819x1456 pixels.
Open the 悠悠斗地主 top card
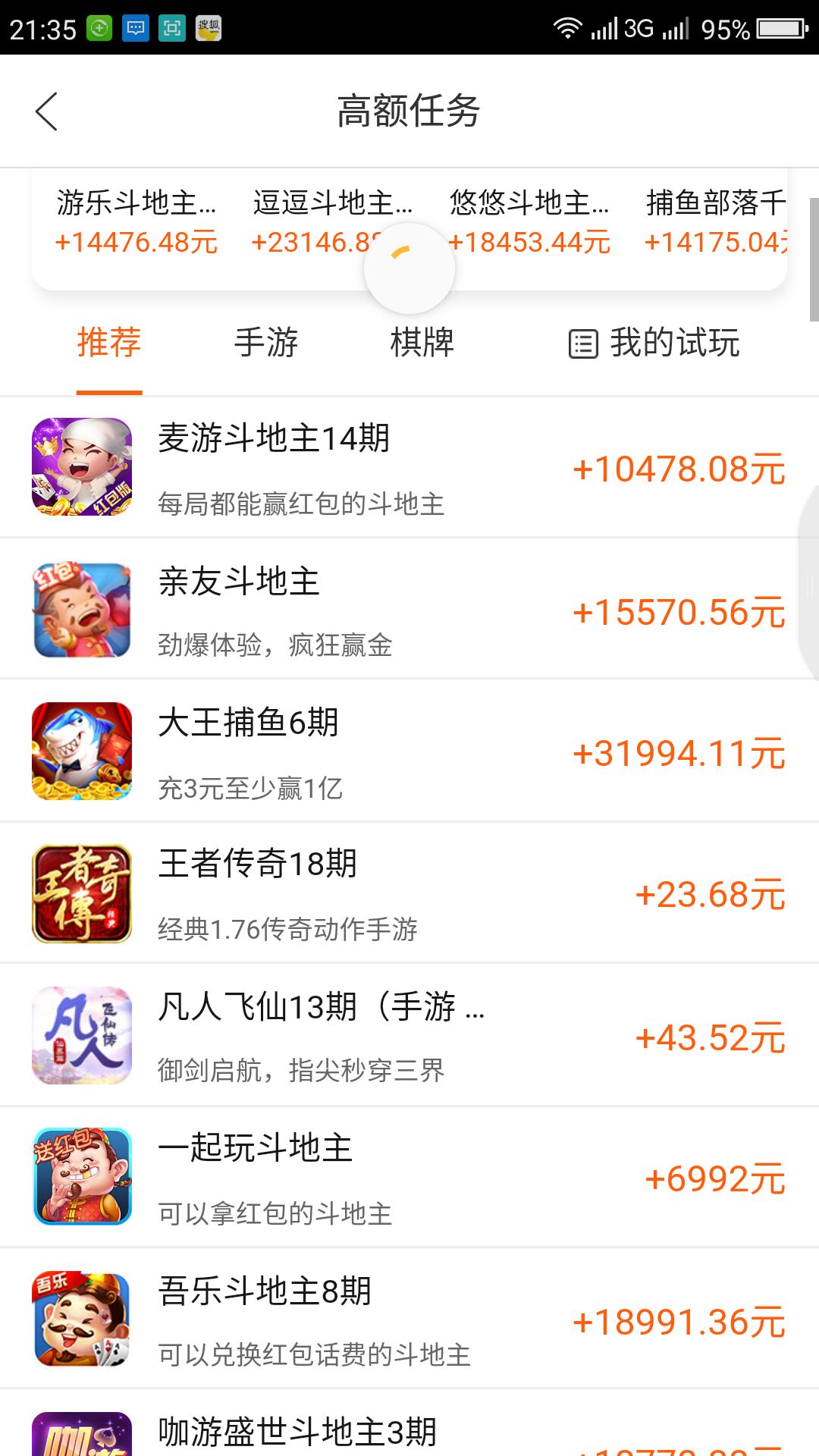click(529, 222)
